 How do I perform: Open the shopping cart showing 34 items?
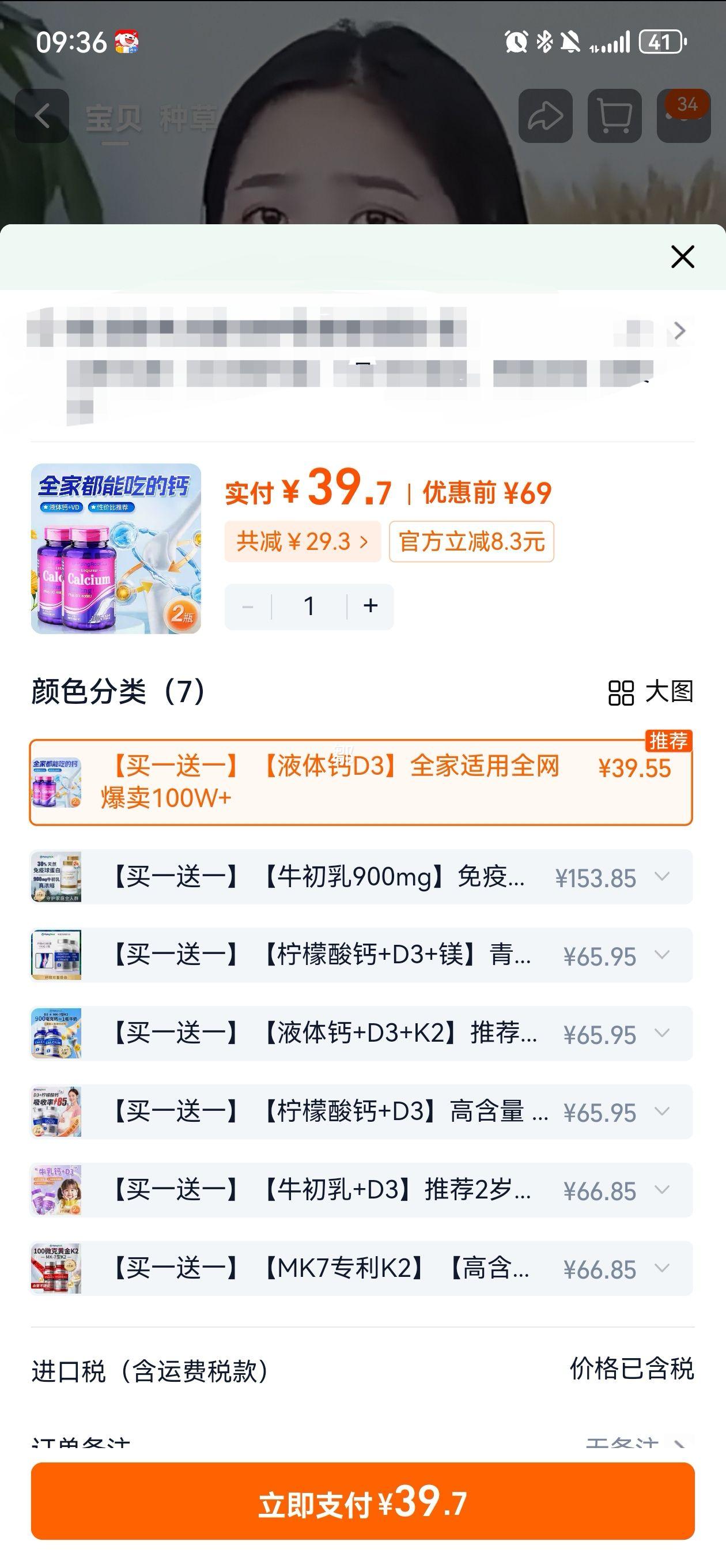[614, 116]
